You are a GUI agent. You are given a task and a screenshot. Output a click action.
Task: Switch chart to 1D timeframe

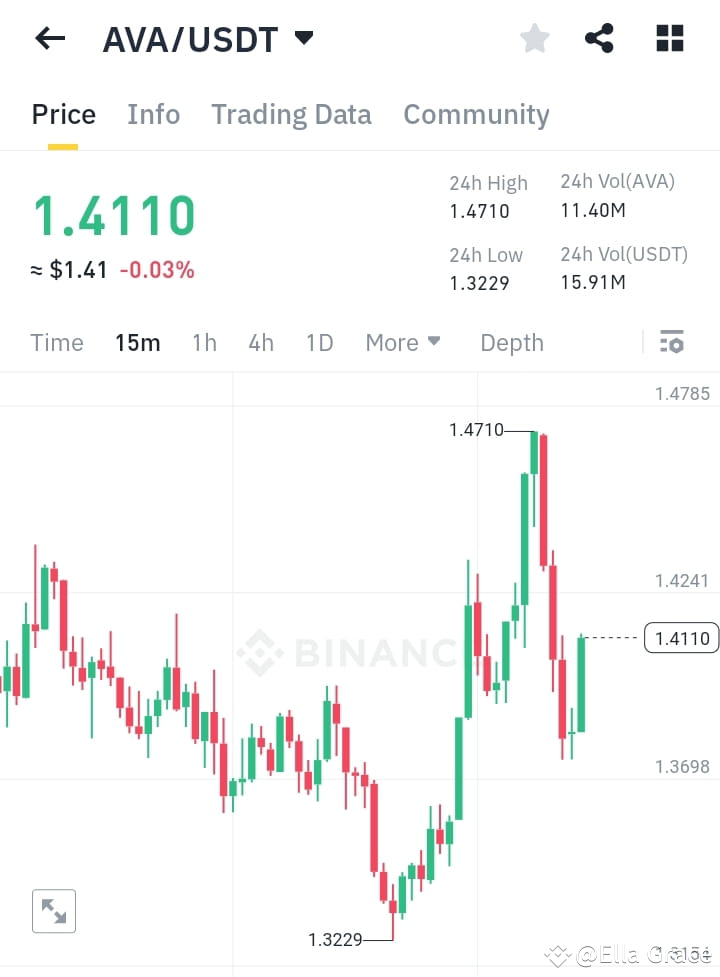pyautogui.click(x=319, y=342)
